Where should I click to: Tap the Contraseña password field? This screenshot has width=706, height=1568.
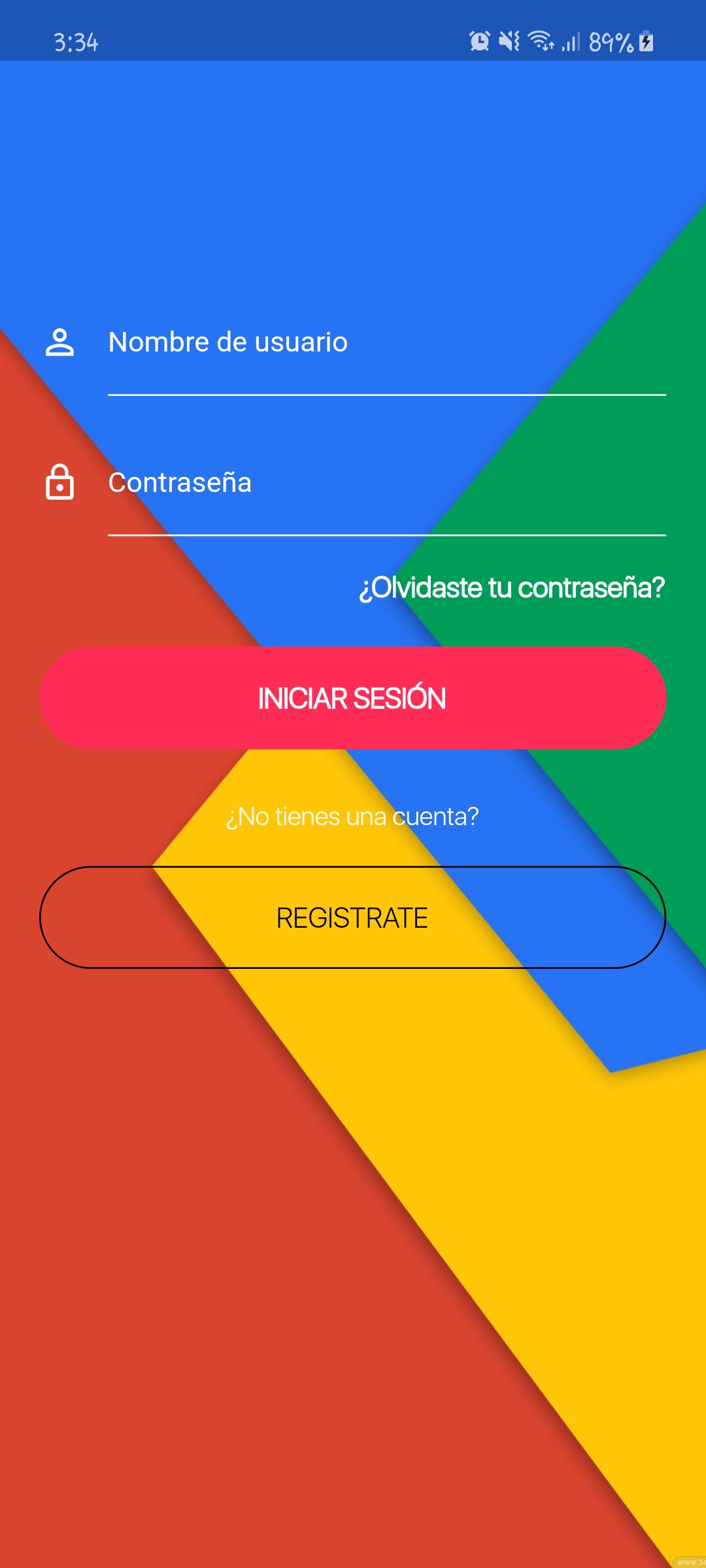click(x=386, y=493)
